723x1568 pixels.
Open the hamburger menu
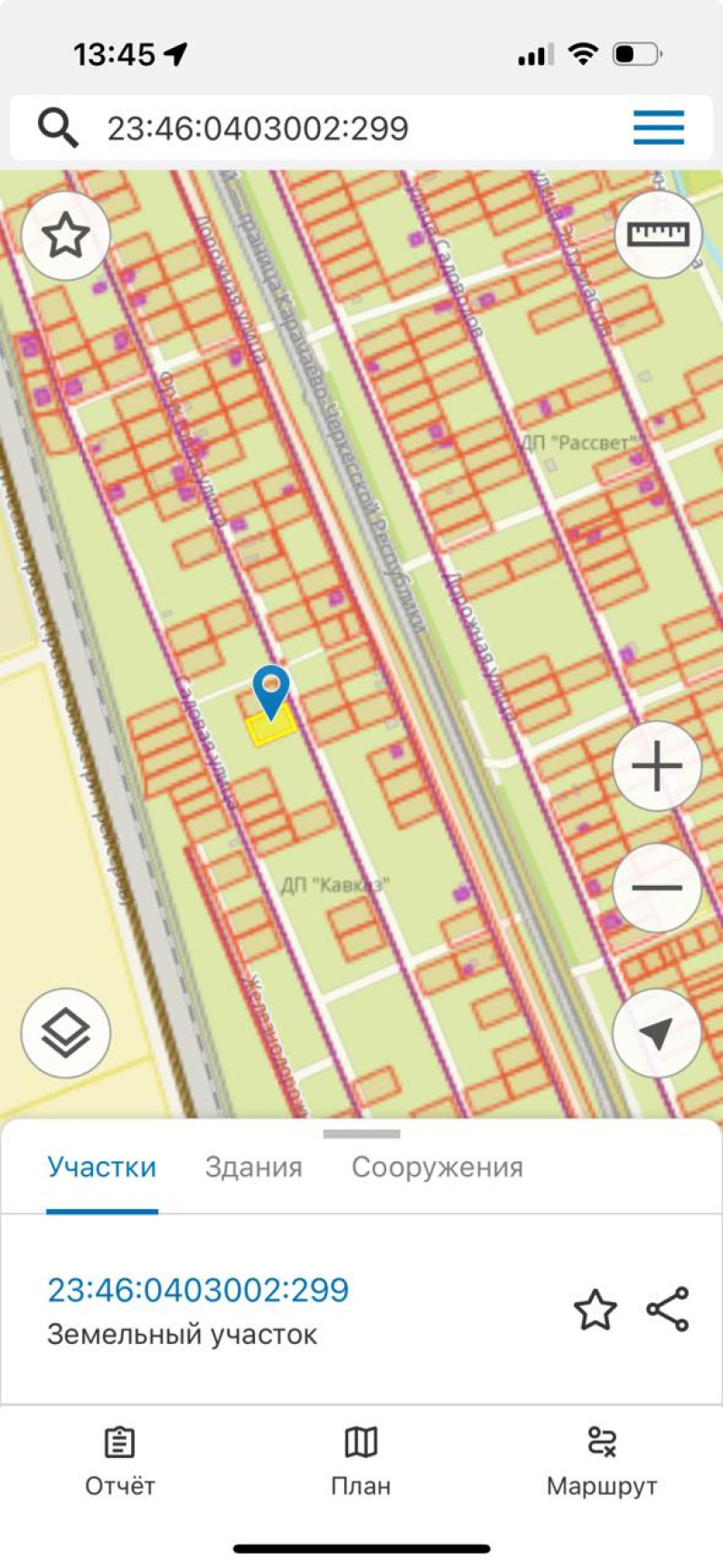tap(658, 127)
